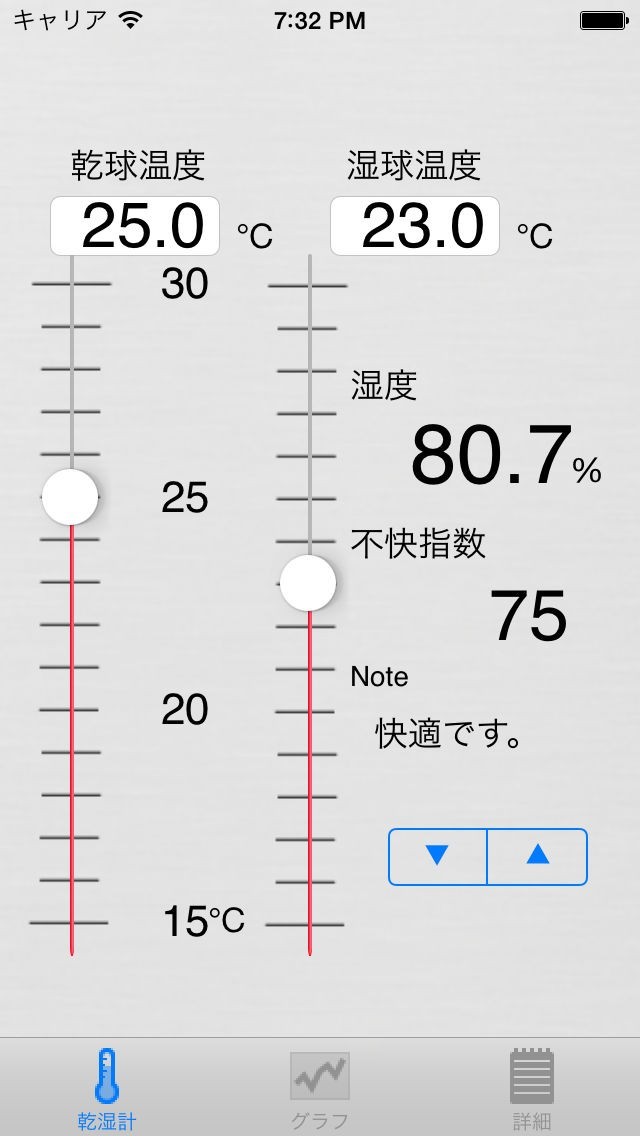Decrease the value with the down arrow
640x1136 pixels.
[438, 856]
